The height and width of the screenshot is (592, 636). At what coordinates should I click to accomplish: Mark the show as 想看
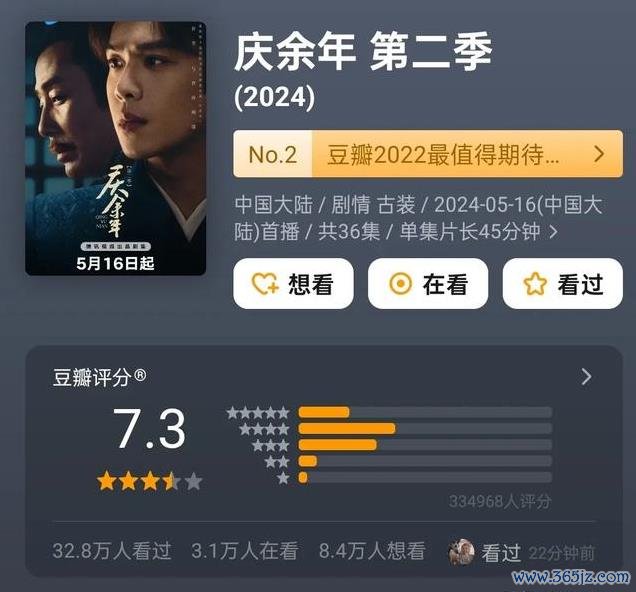(293, 284)
